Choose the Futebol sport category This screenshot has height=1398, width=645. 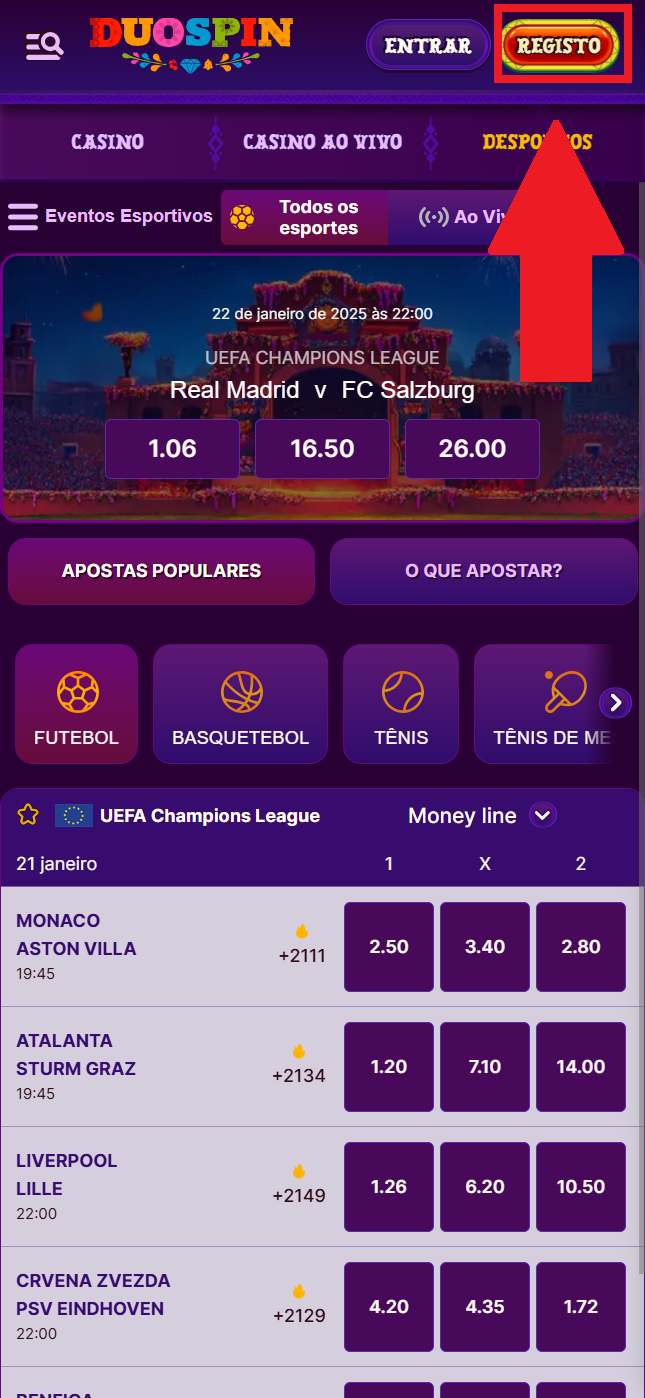click(x=76, y=704)
